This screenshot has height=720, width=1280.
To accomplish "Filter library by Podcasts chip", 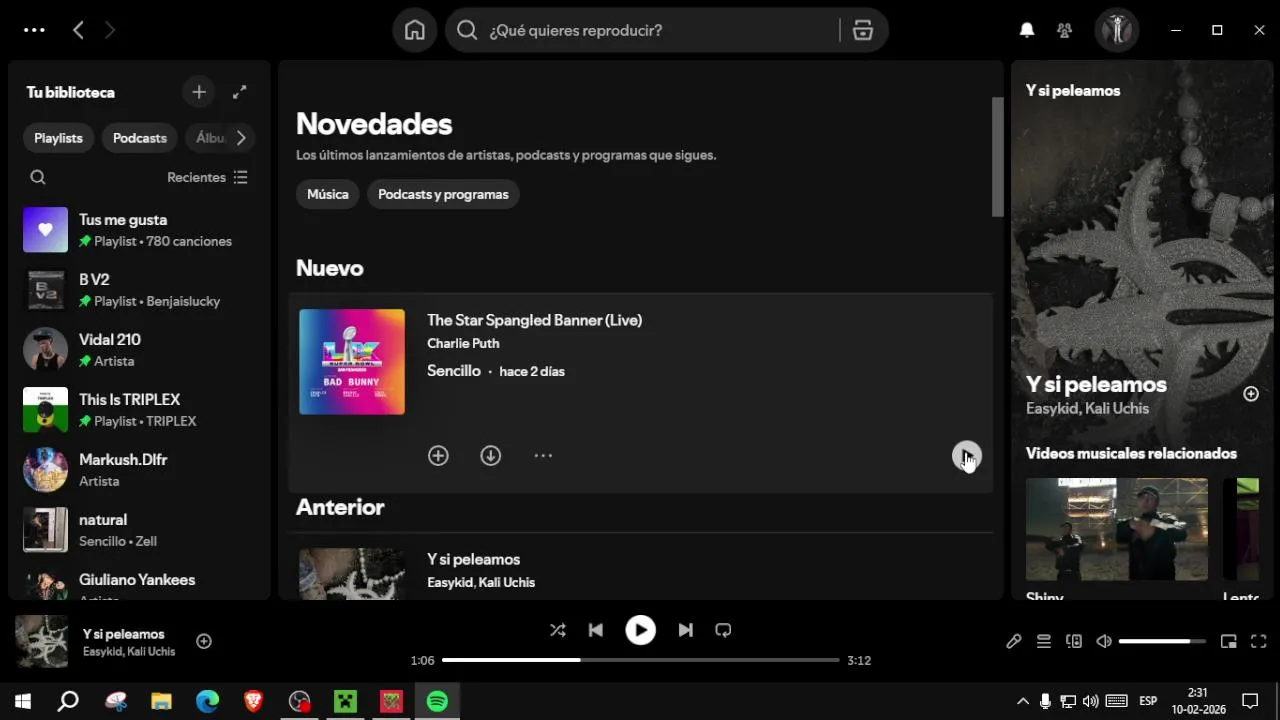I will point(139,138).
